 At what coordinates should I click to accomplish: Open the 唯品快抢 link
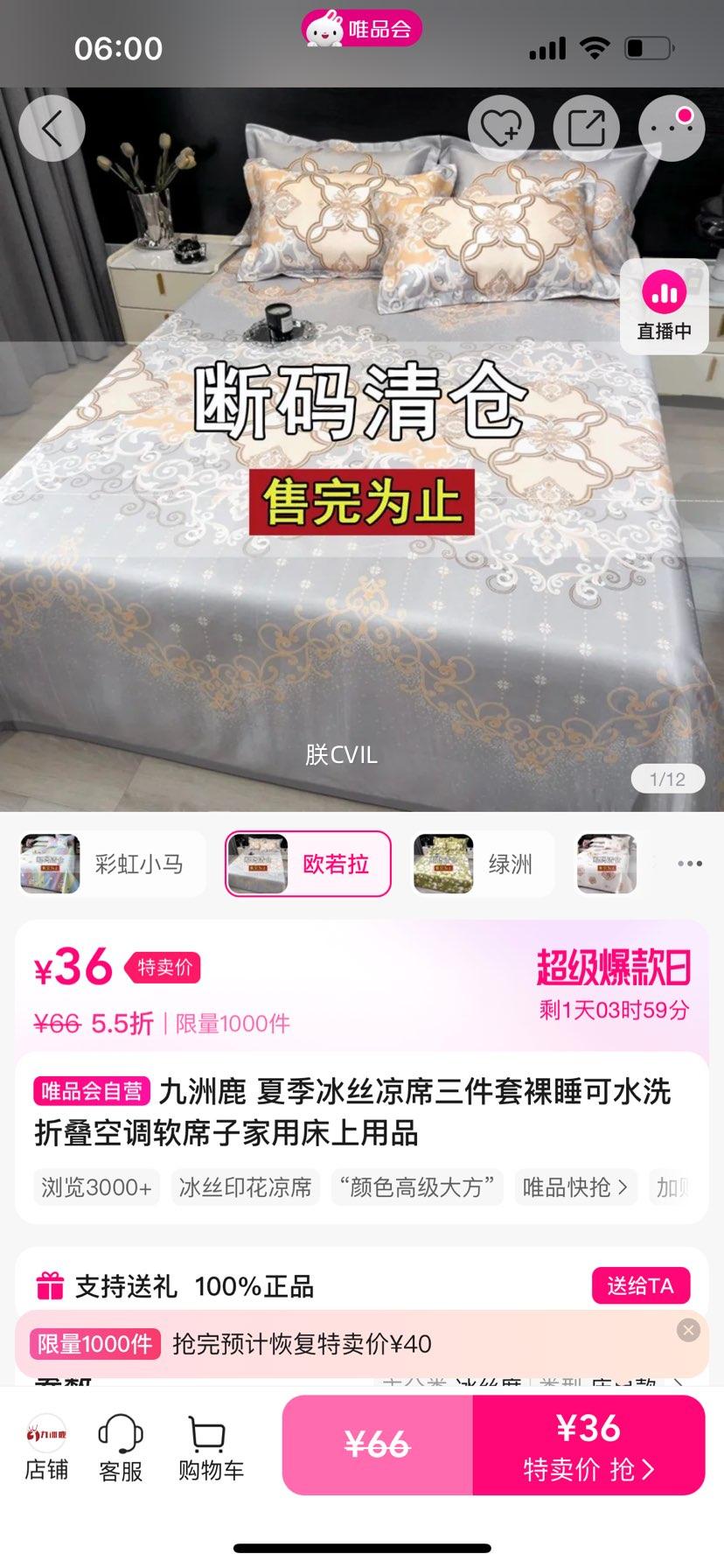point(574,1187)
